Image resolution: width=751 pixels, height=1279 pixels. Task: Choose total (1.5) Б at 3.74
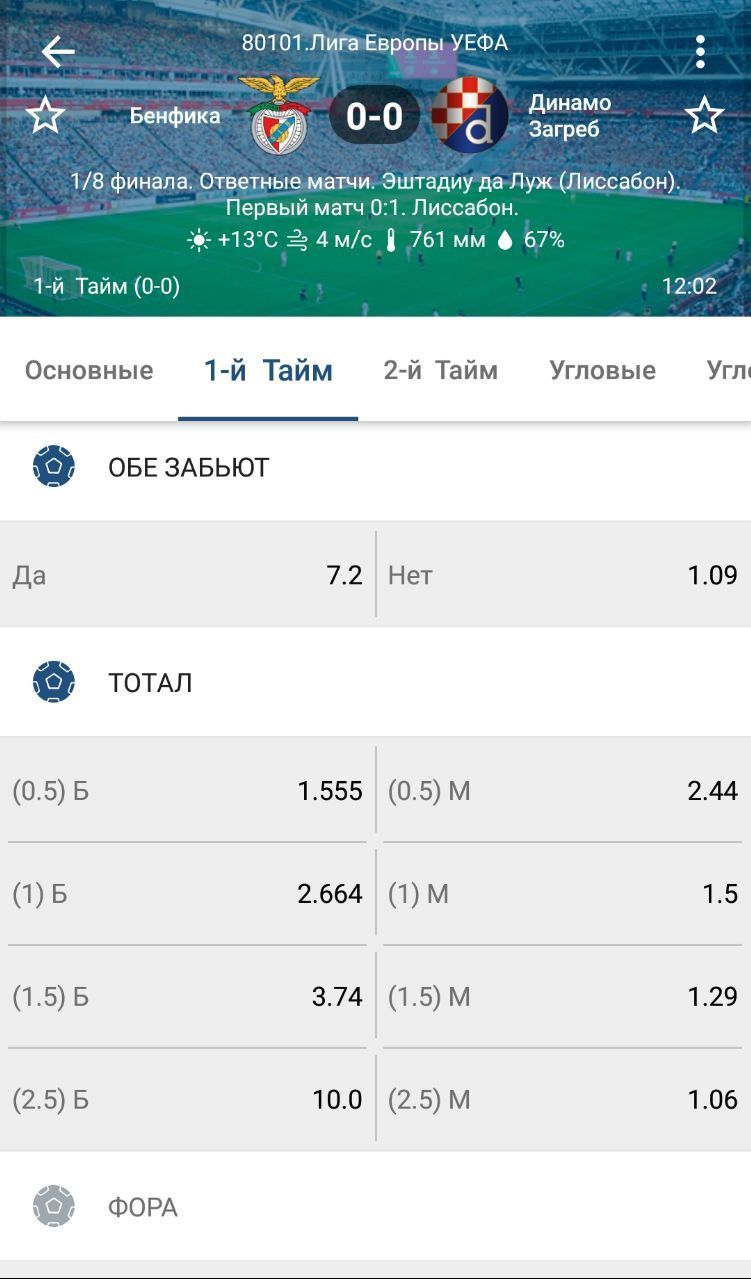[x=187, y=997]
